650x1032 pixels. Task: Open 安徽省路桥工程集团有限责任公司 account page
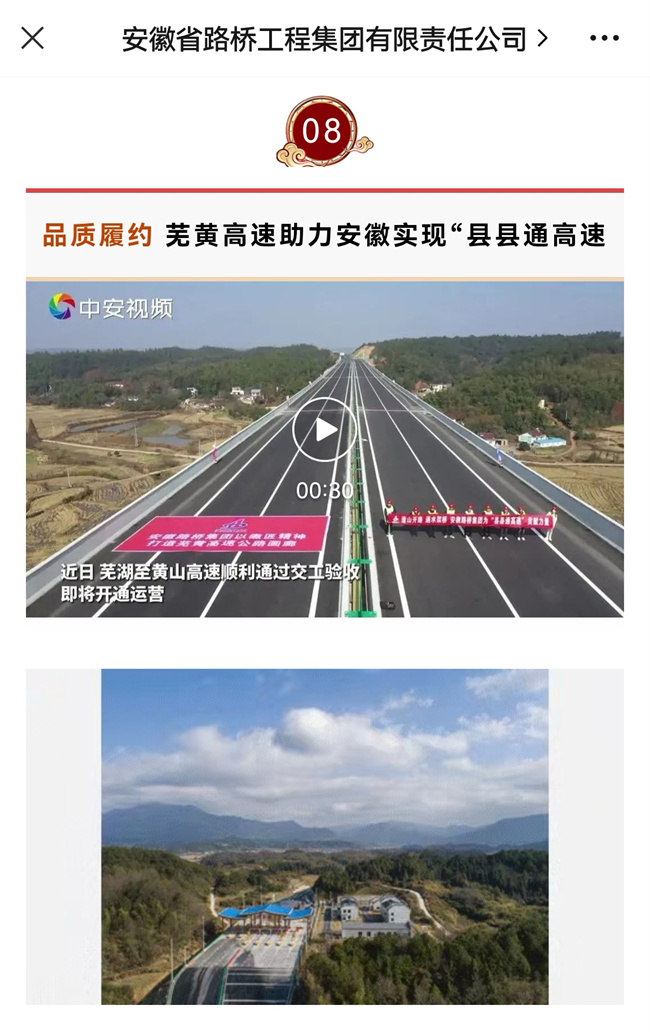pos(334,39)
